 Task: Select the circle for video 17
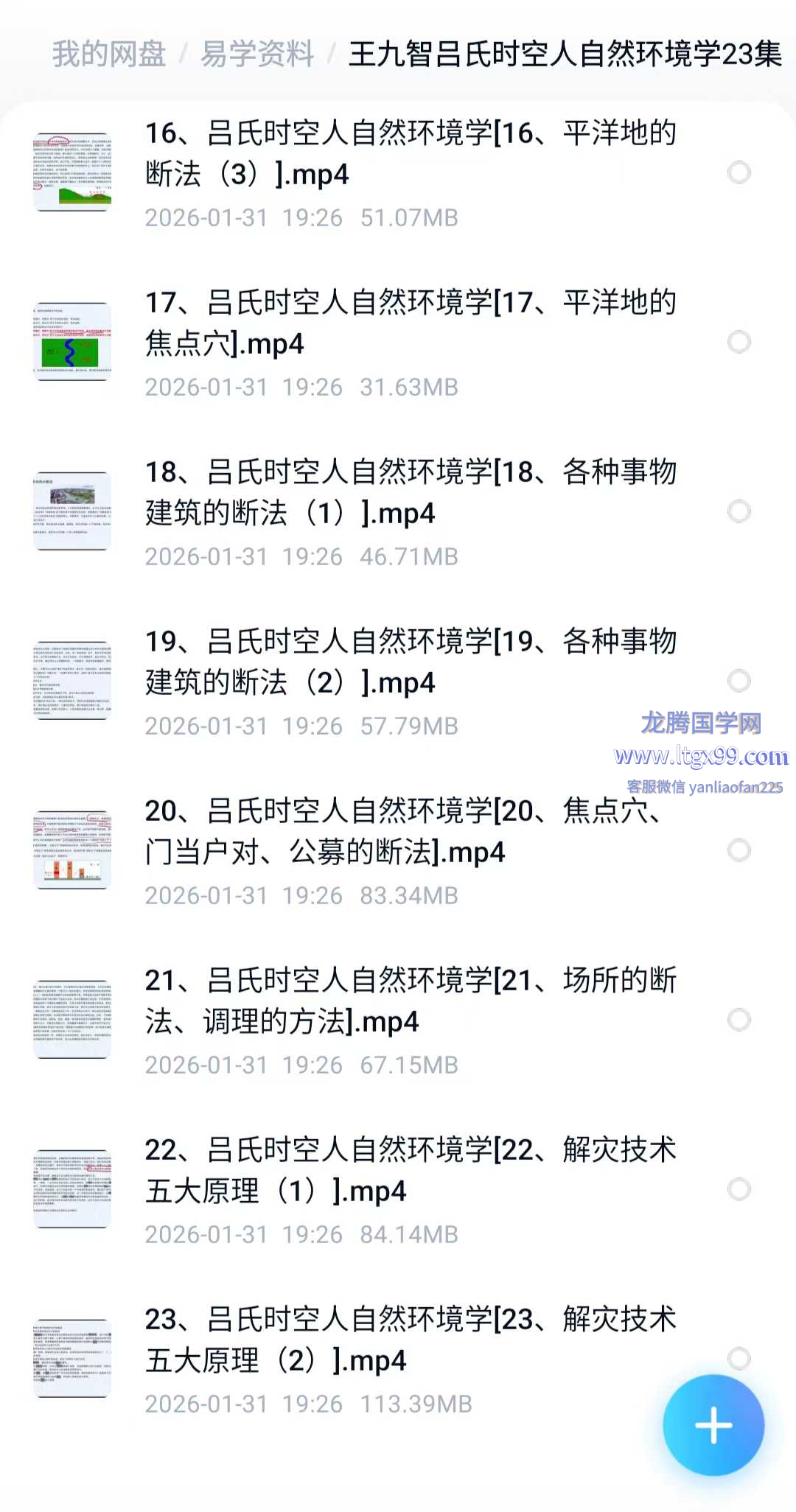click(x=739, y=342)
